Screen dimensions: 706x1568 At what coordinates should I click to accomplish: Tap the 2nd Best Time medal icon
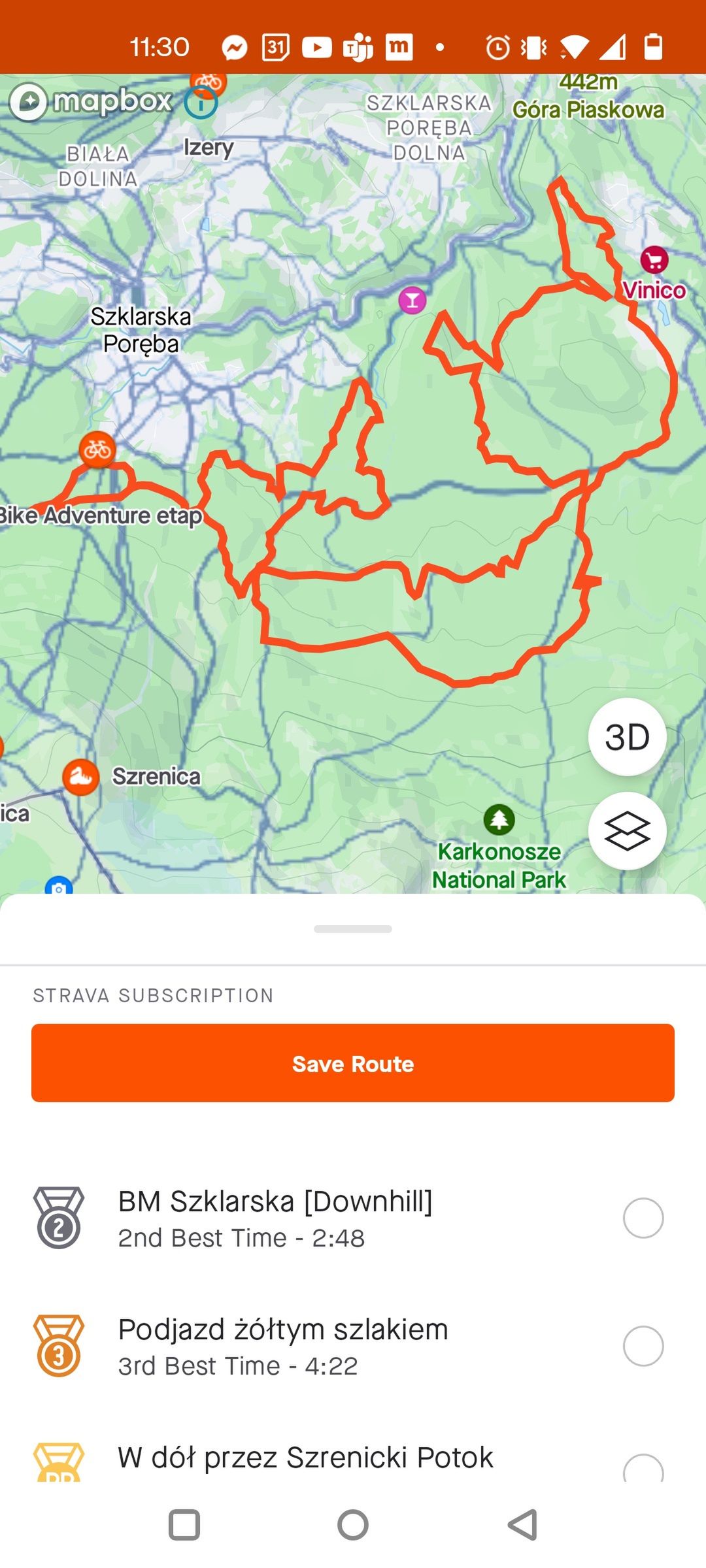[x=58, y=1217]
